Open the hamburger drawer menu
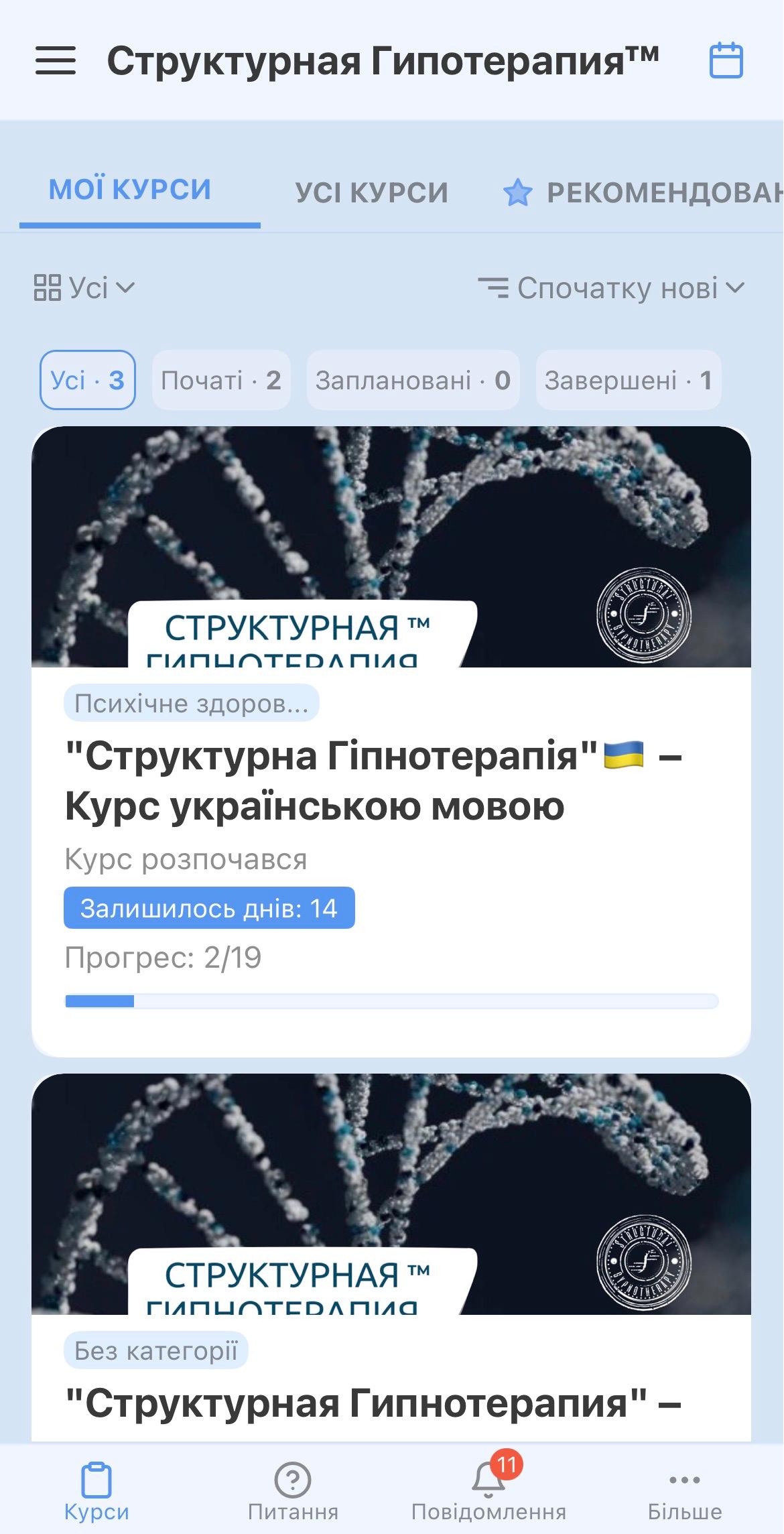 (56, 60)
